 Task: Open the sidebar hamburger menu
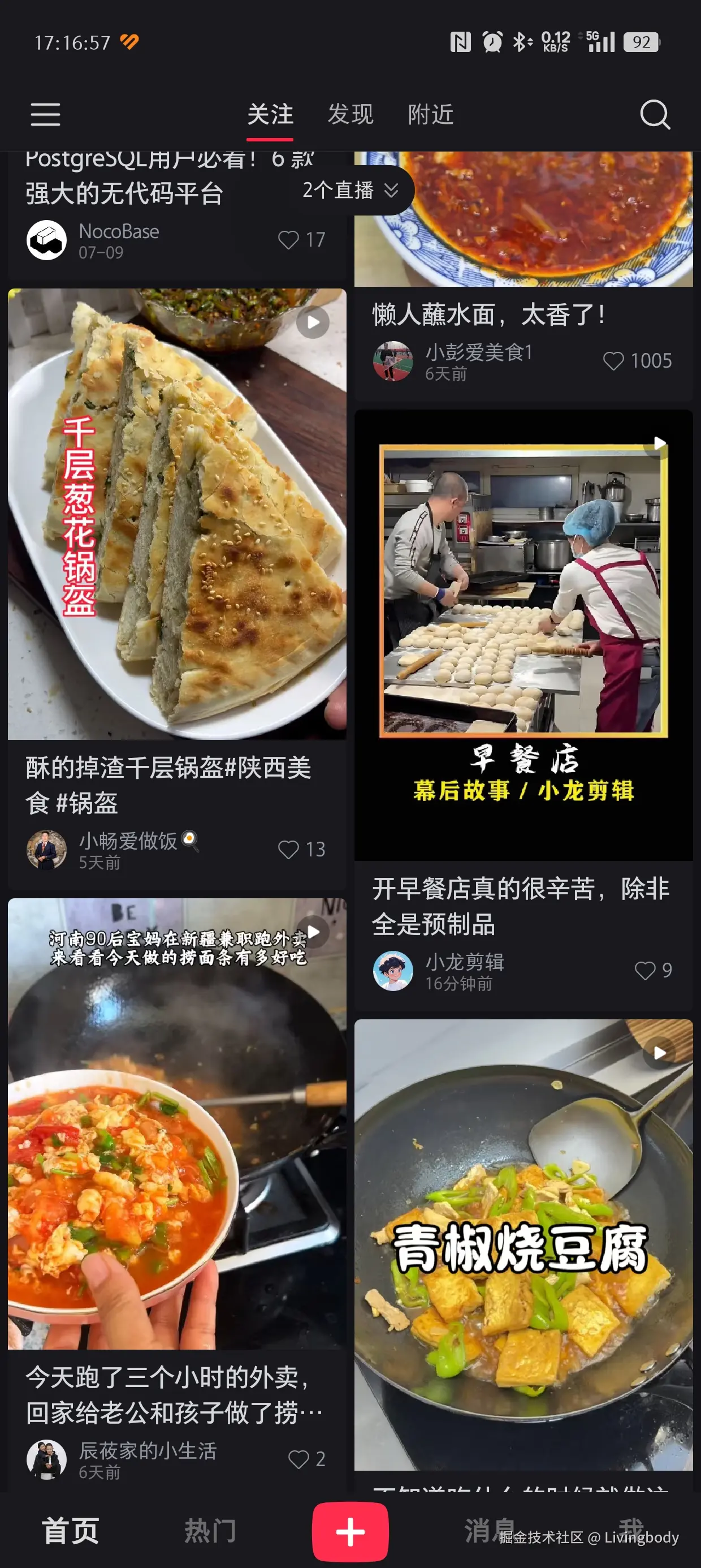[x=46, y=115]
